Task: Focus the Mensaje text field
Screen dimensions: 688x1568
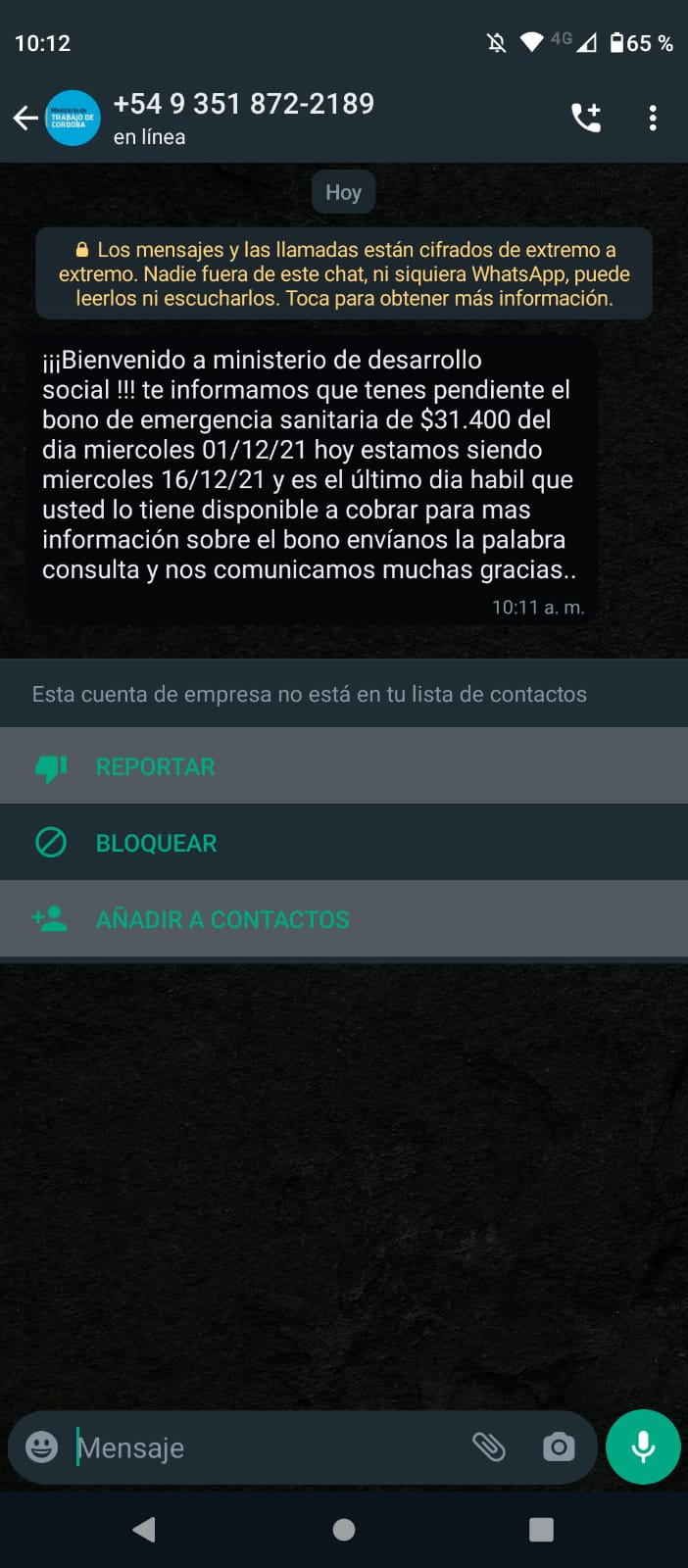Action: (x=265, y=1447)
